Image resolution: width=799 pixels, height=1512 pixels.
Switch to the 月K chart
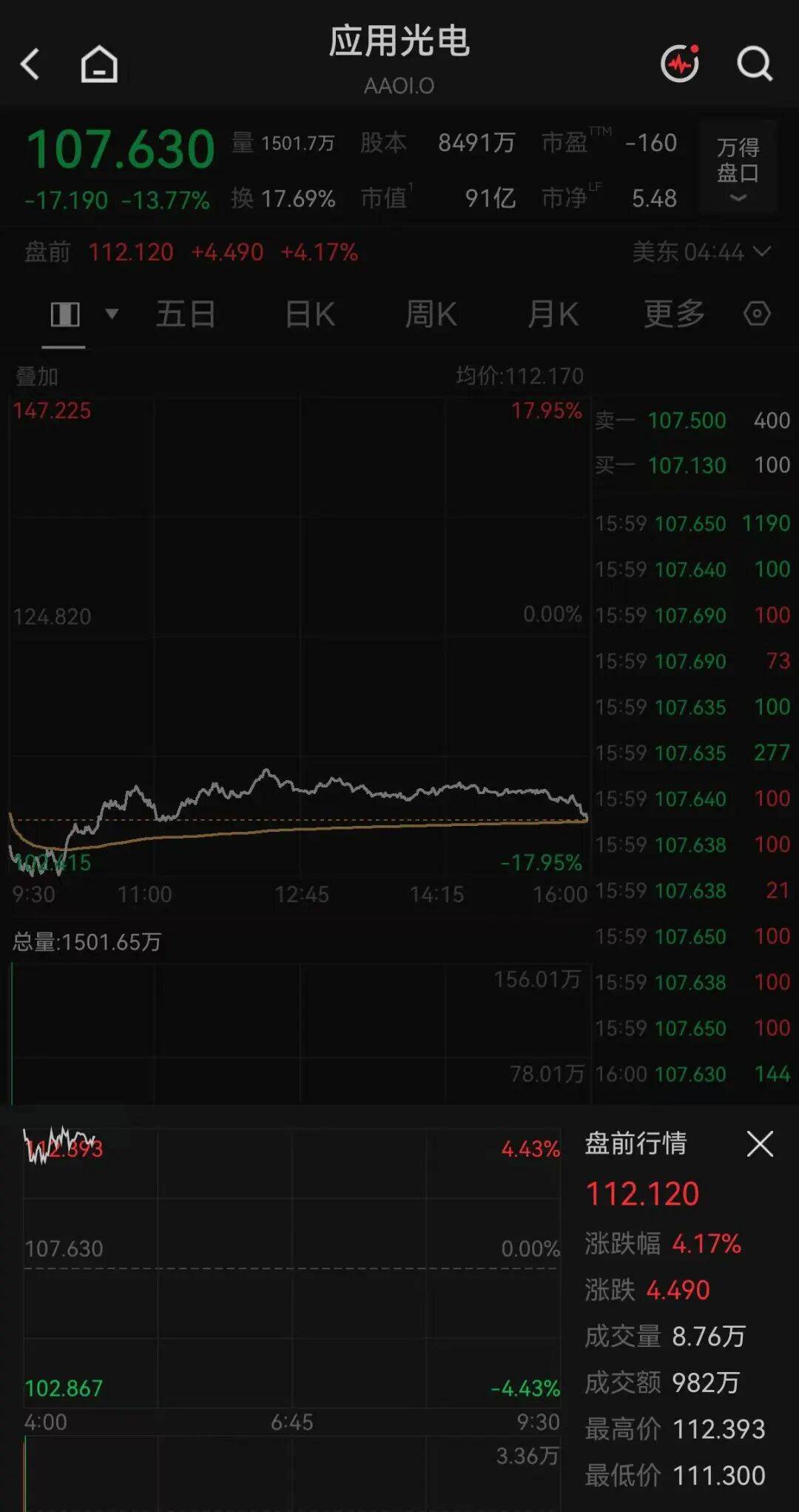553,315
